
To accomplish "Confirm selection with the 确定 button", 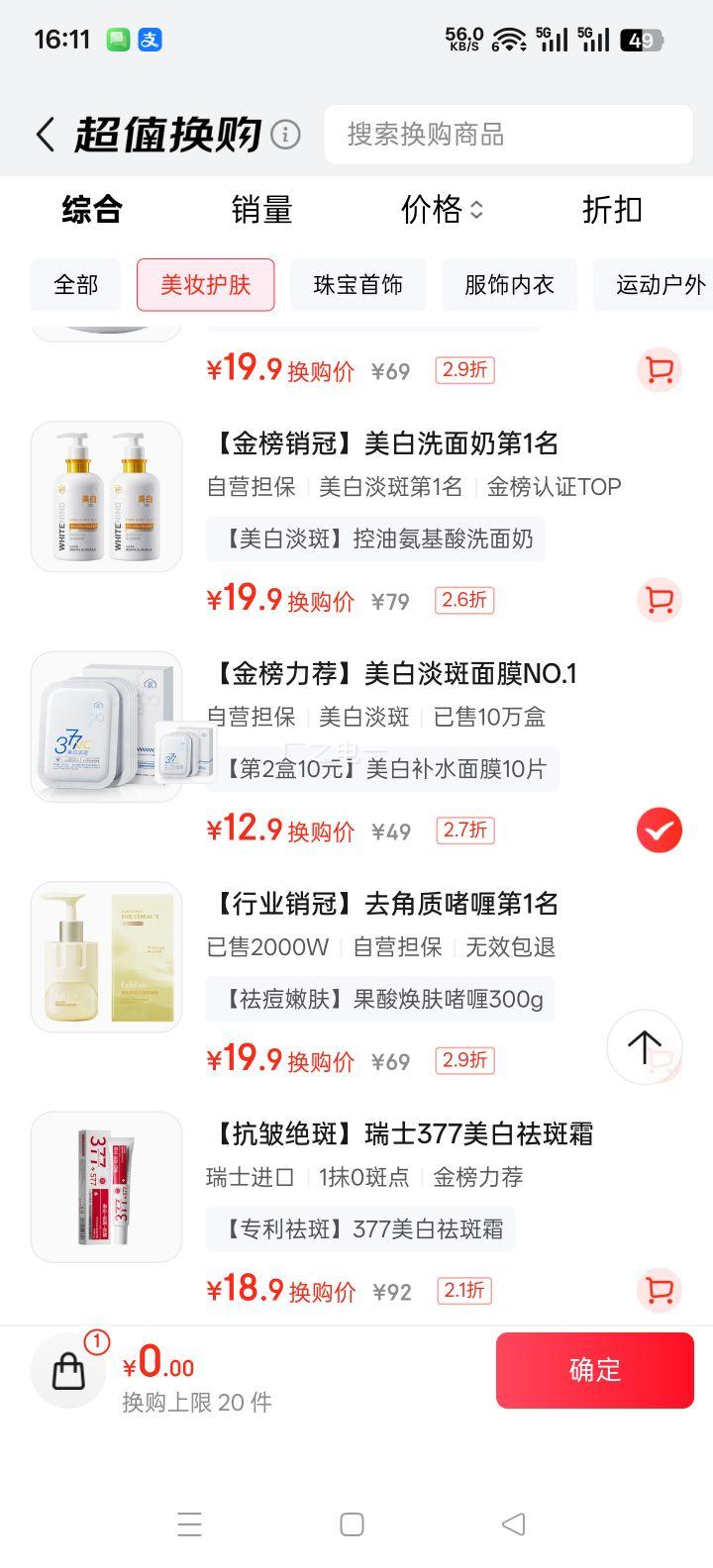I will tap(595, 1370).
